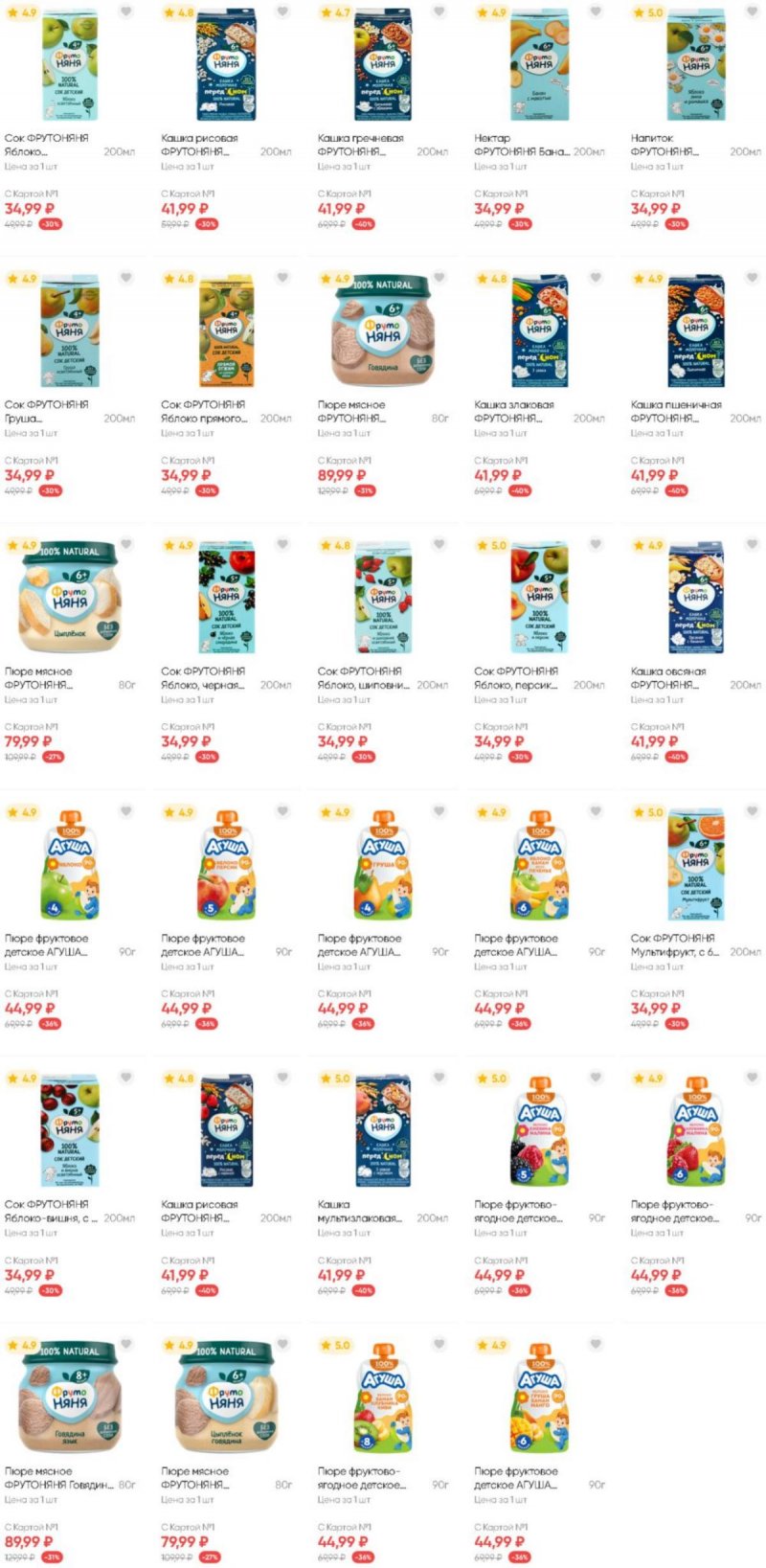Open Сок ФРУТОНЯНЯ Яблоко прямого отжима card

[226, 332]
